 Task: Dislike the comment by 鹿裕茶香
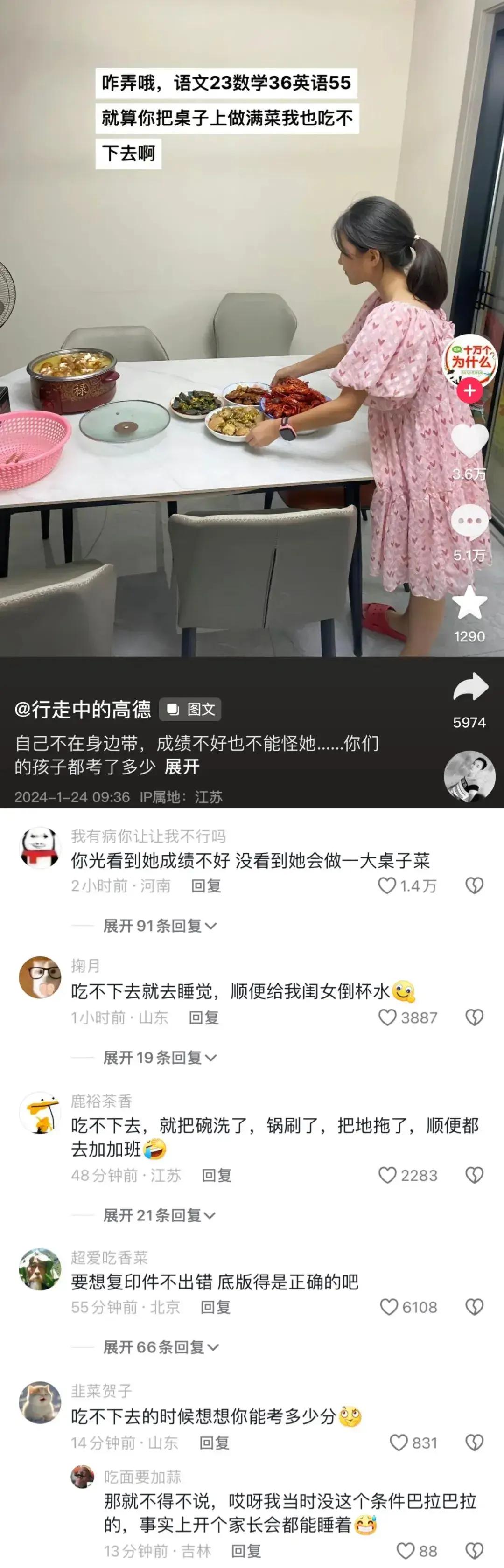(x=474, y=1175)
